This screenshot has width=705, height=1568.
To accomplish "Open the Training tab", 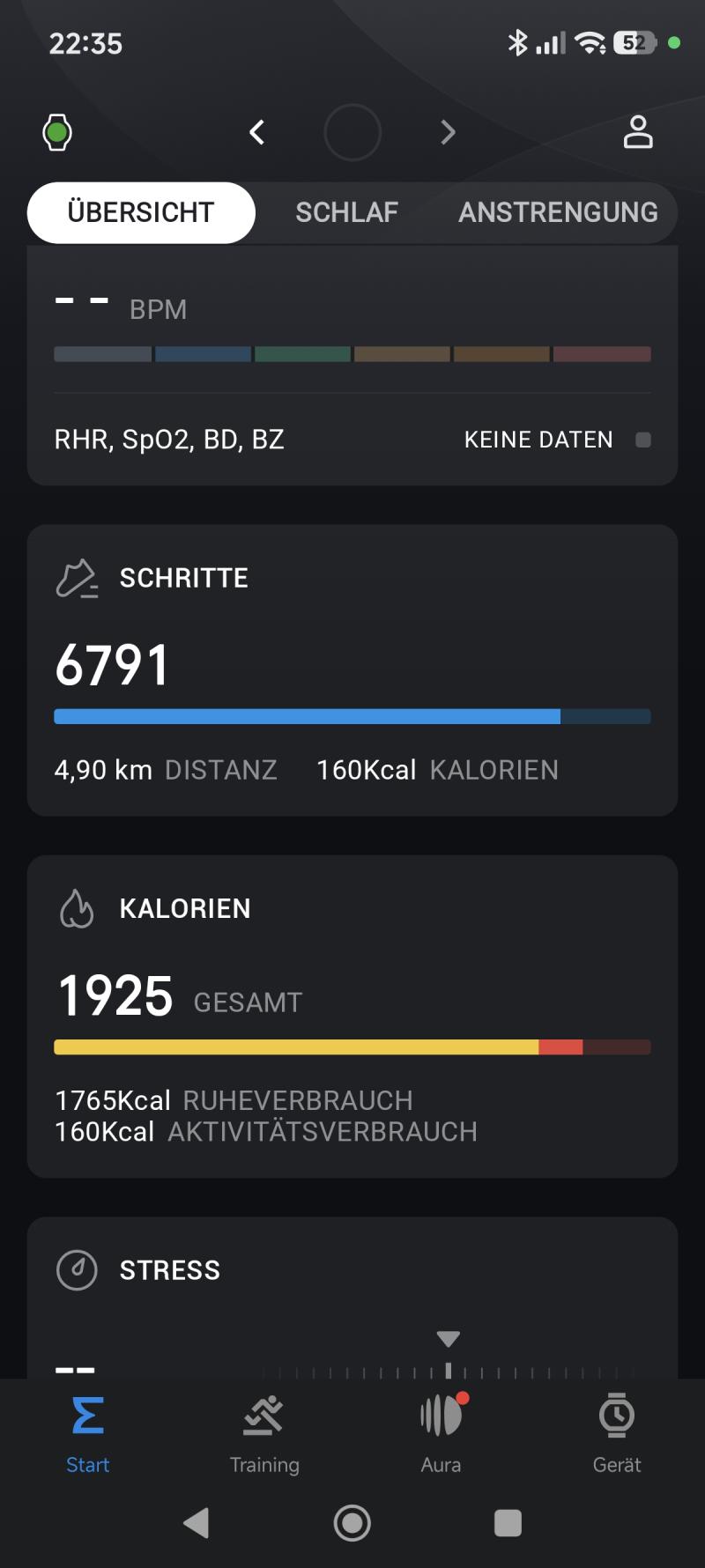I will (264, 1433).
